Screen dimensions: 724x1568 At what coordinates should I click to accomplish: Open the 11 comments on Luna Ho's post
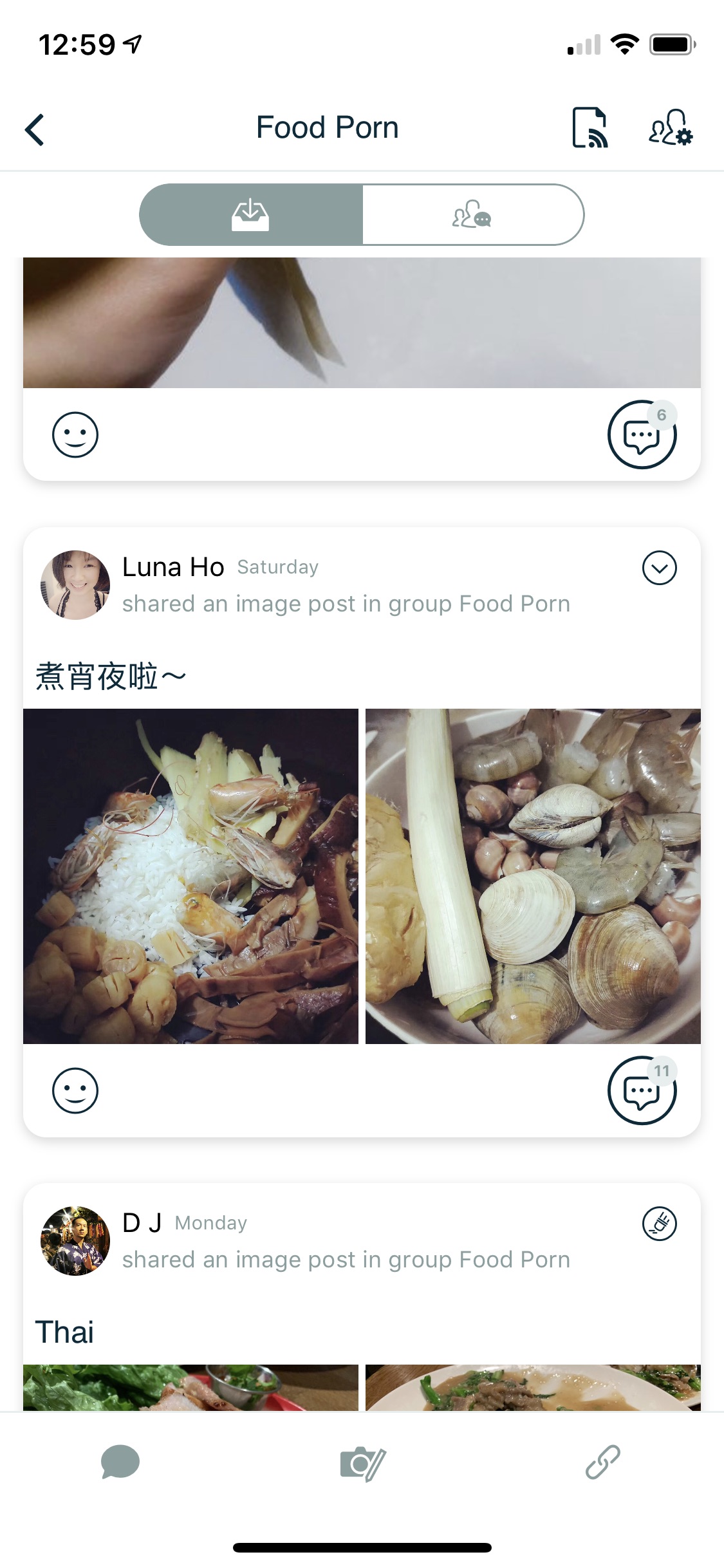(642, 1090)
